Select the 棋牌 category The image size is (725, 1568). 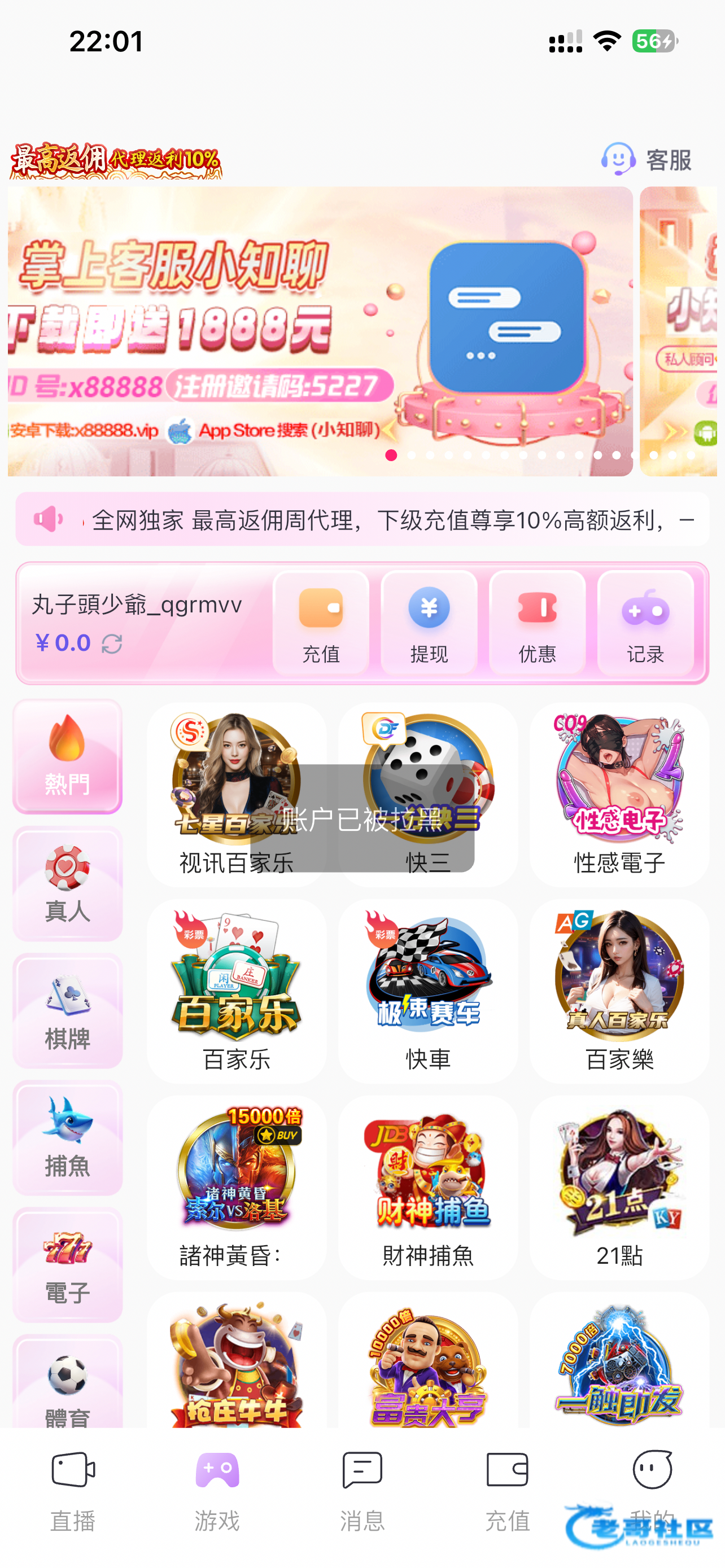pyautogui.click(x=68, y=1011)
